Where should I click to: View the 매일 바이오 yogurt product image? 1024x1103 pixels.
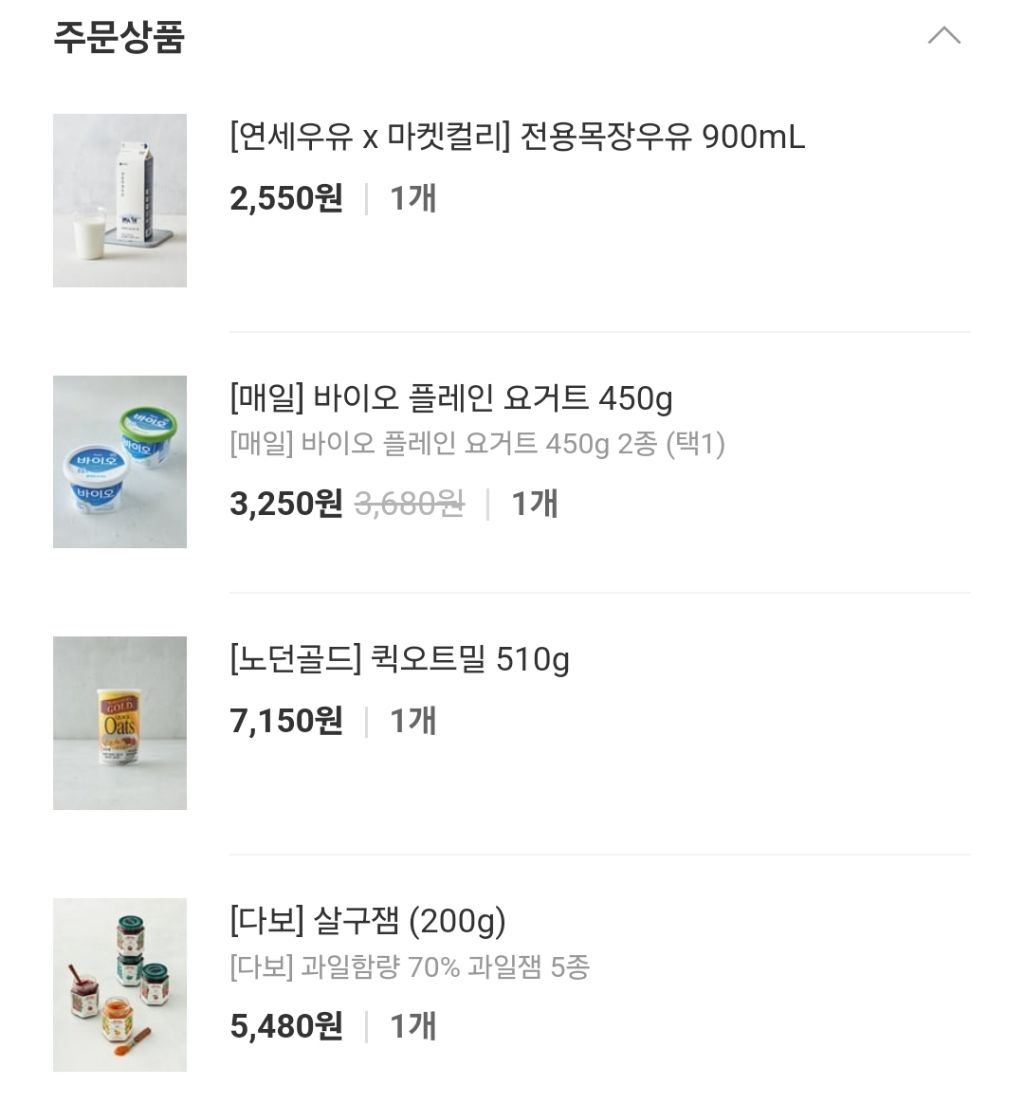119,463
